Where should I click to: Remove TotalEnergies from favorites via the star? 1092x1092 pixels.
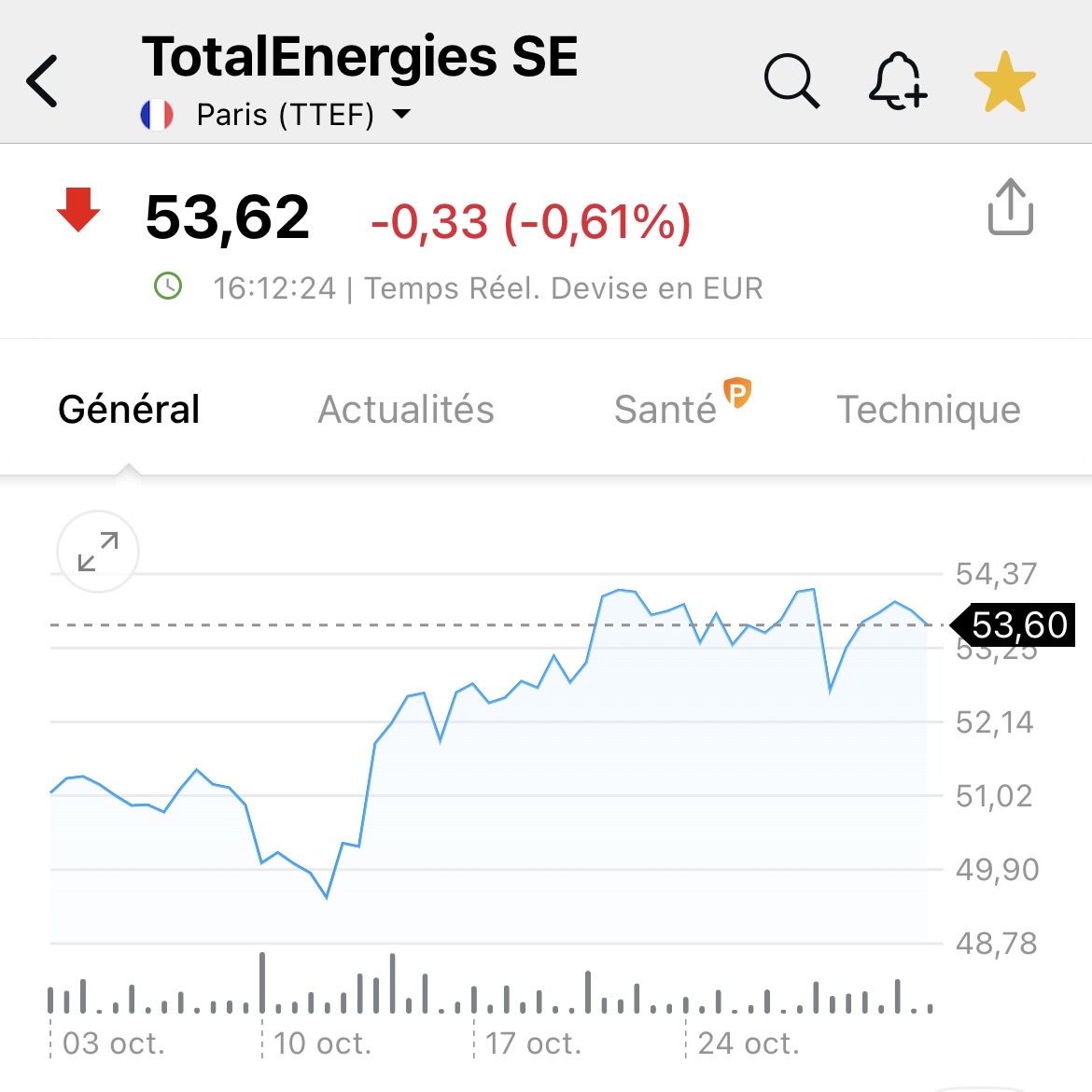click(x=1004, y=82)
